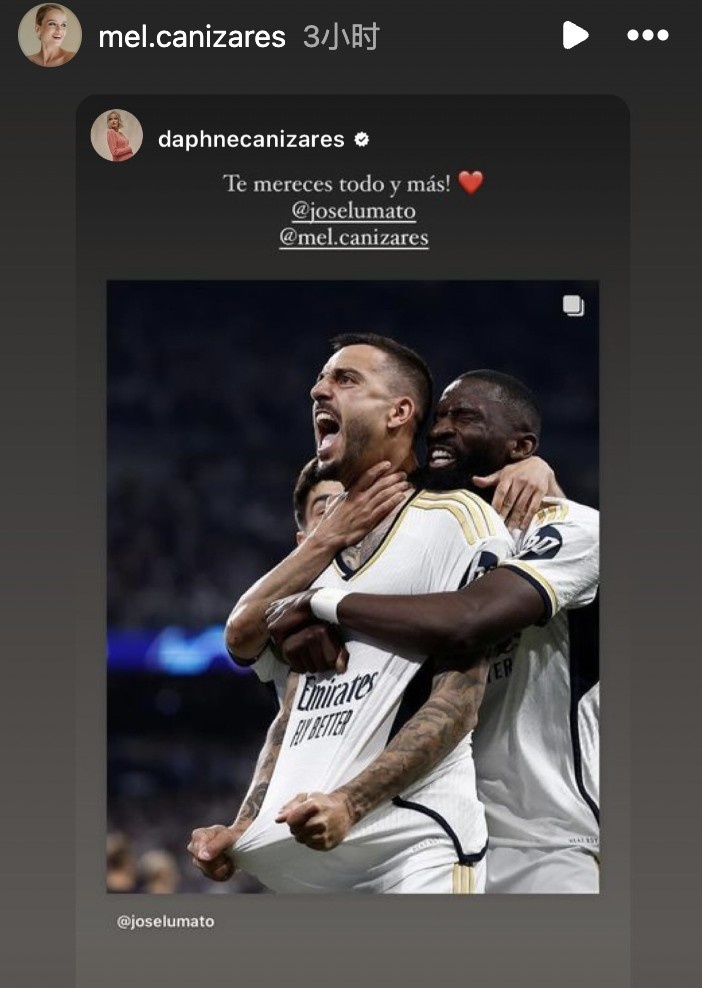Open the underlined @mel.canizares mention
The width and height of the screenshot is (702, 988).
tap(353, 238)
